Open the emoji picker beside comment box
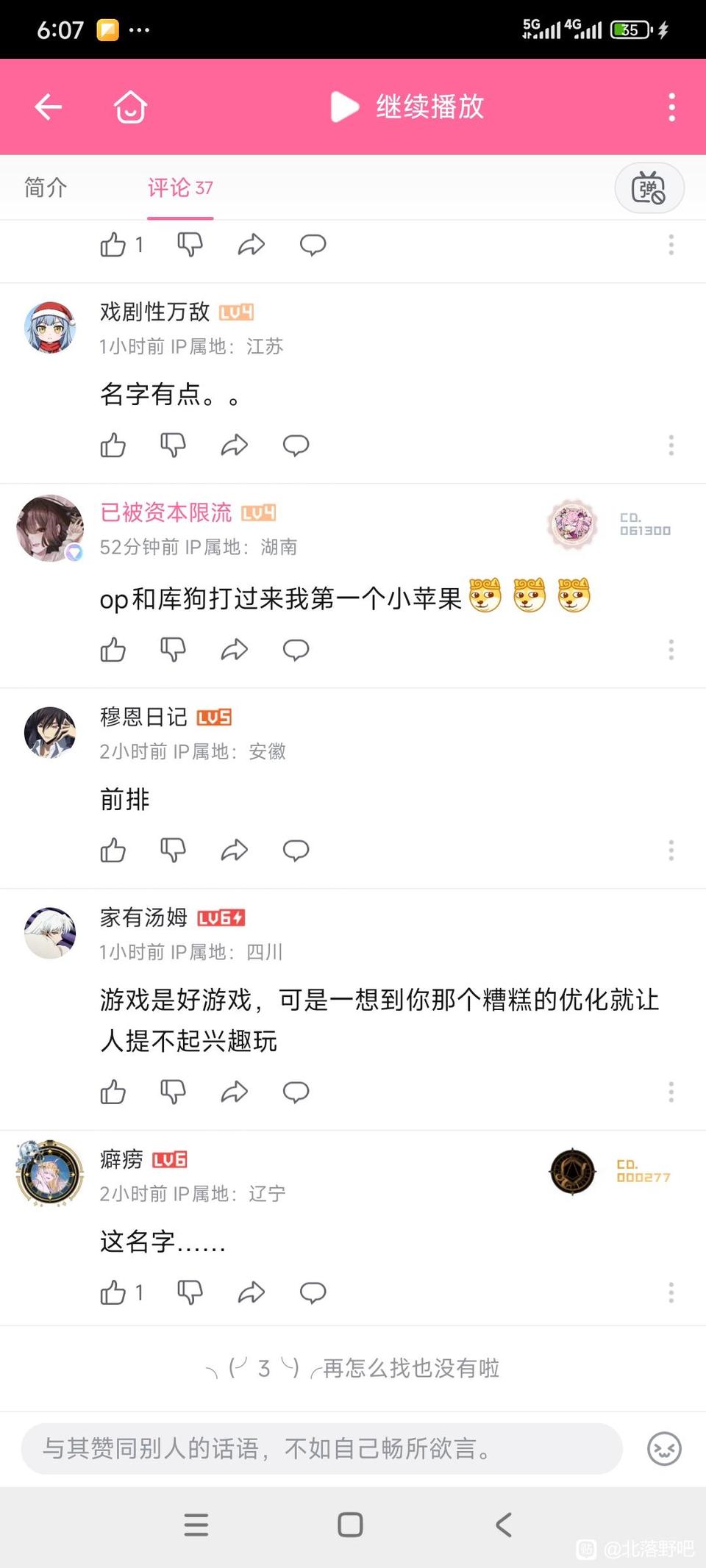This screenshot has width=706, height=1568. [664, 1449]
